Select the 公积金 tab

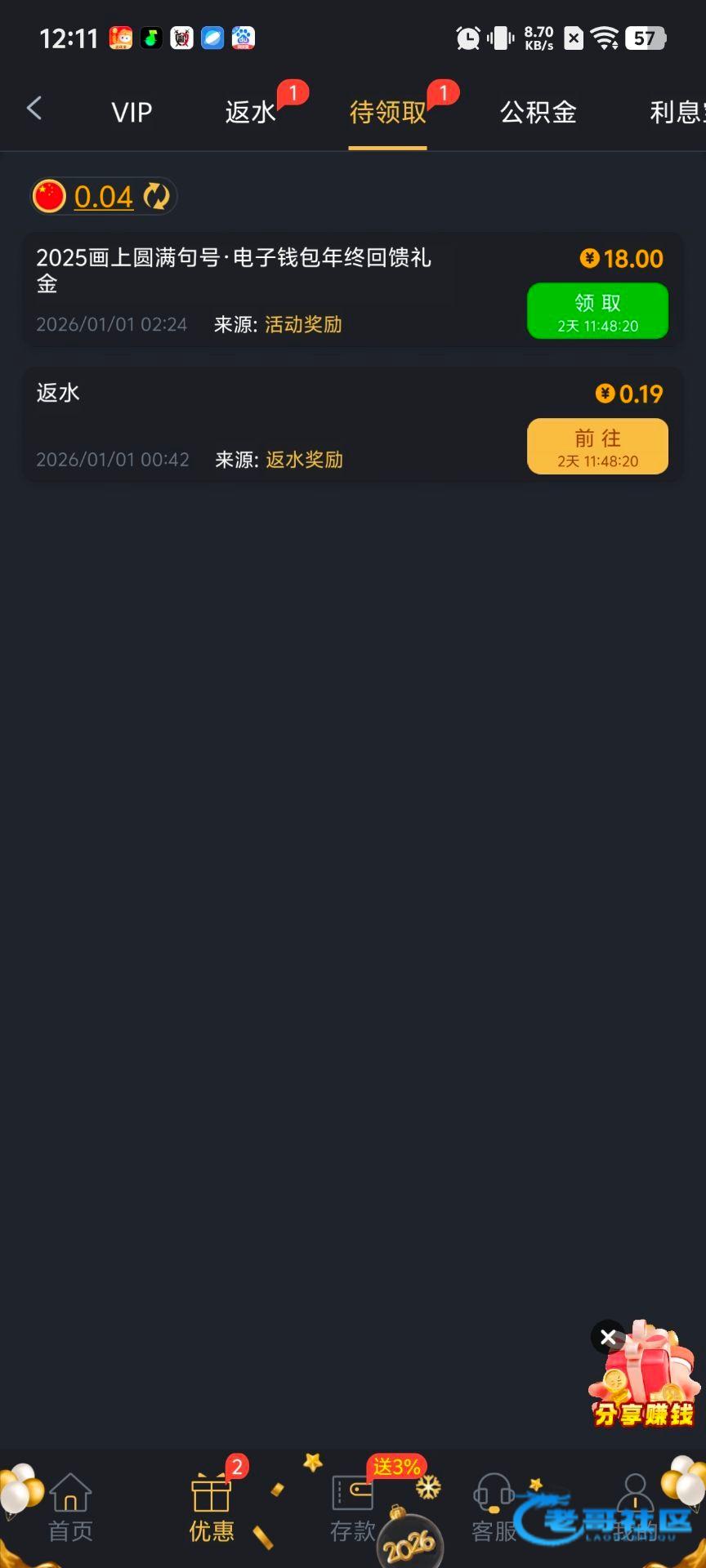click(x=538, y=112)
